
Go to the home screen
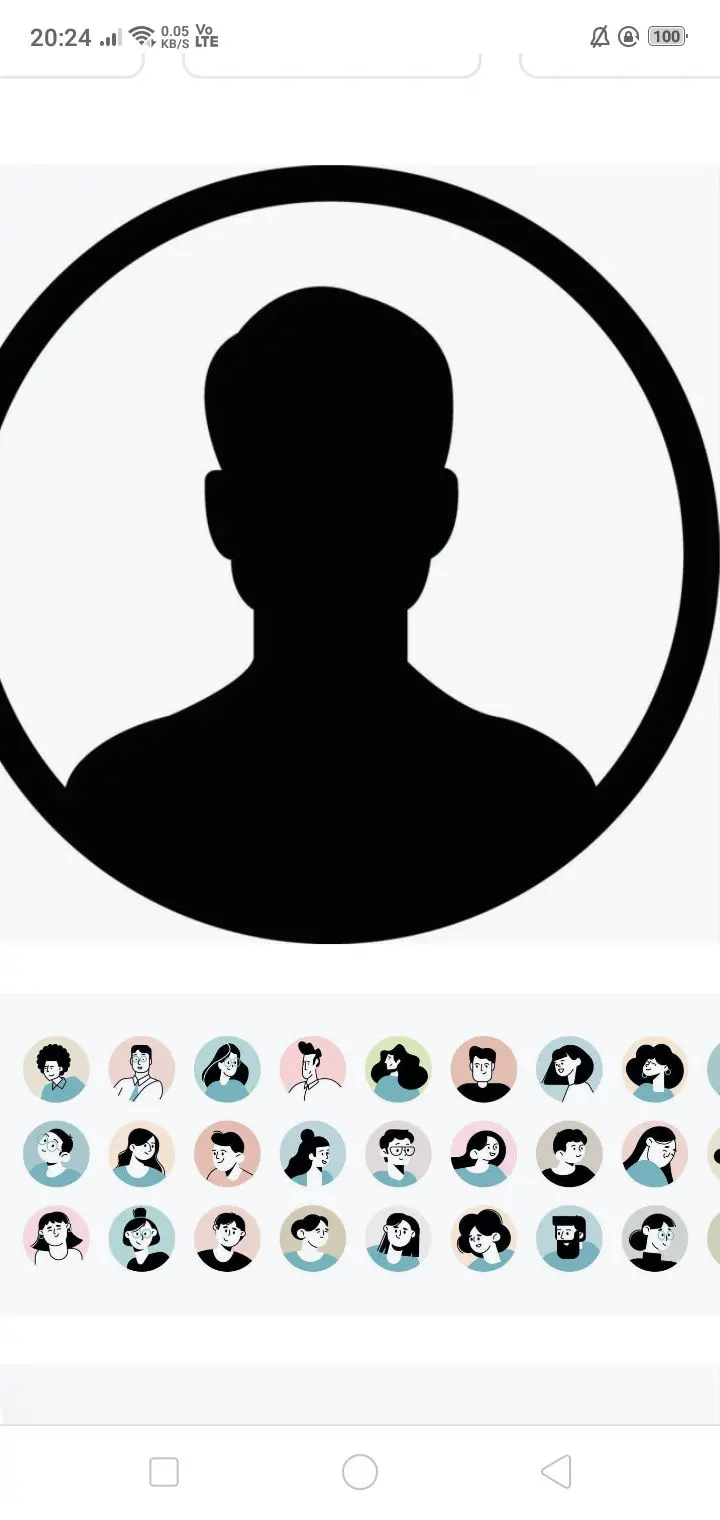[360, 1472]
